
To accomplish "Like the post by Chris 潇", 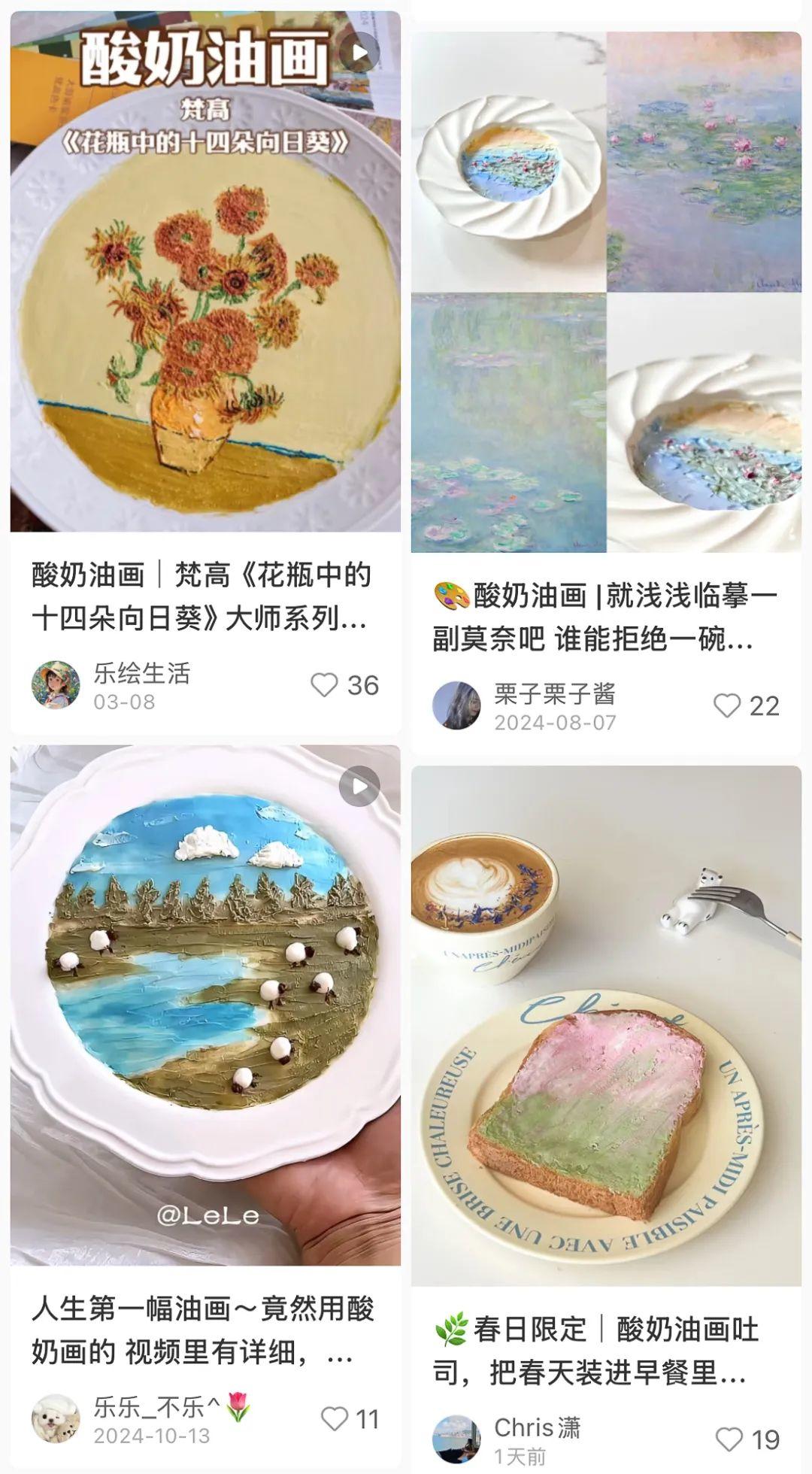I will 729,1439.
